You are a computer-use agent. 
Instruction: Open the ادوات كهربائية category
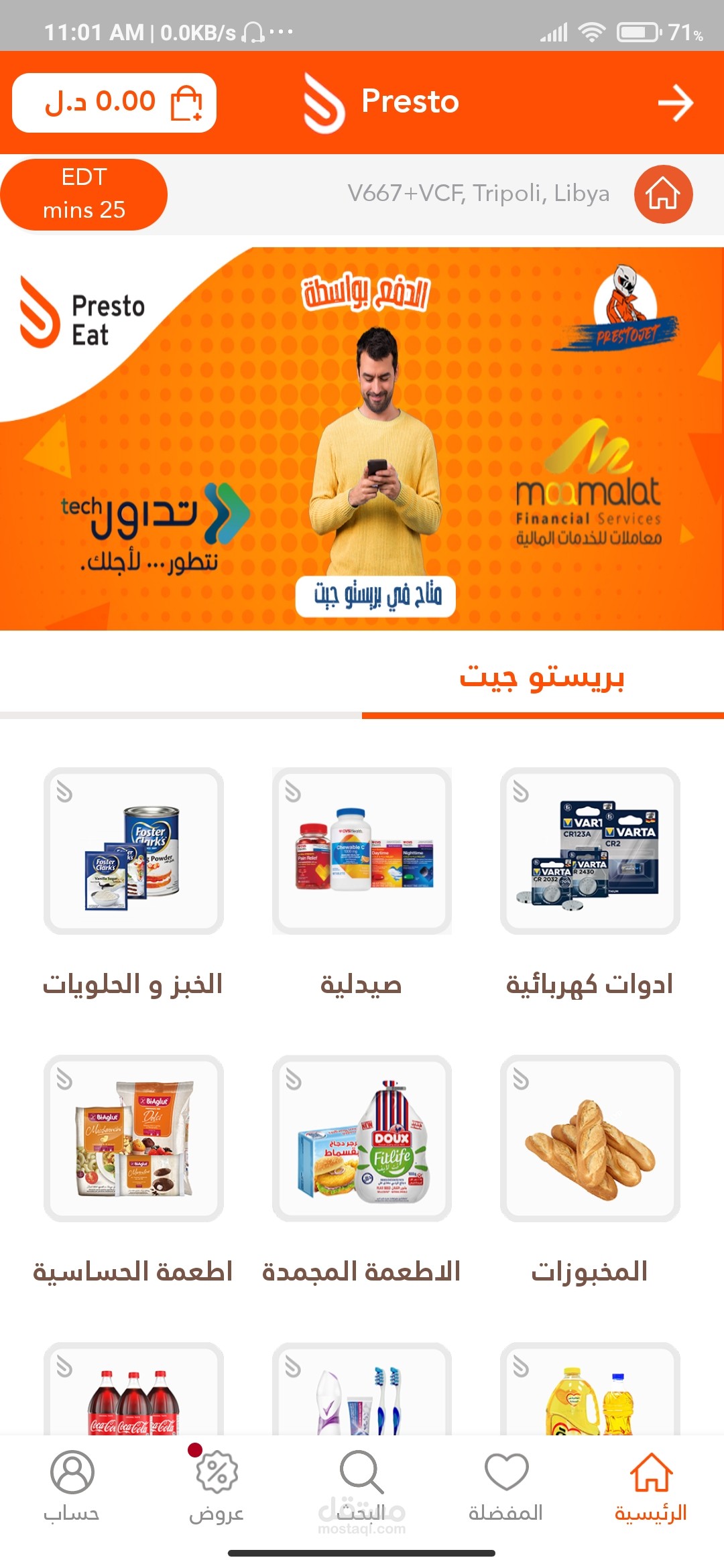(x=590, y=851)
